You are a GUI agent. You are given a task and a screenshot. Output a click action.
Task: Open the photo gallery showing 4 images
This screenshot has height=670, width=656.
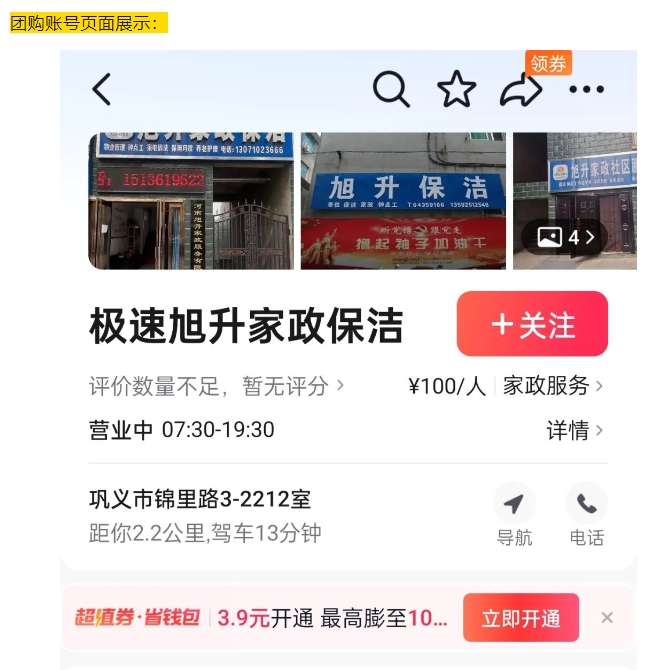[x=565, y=237]
